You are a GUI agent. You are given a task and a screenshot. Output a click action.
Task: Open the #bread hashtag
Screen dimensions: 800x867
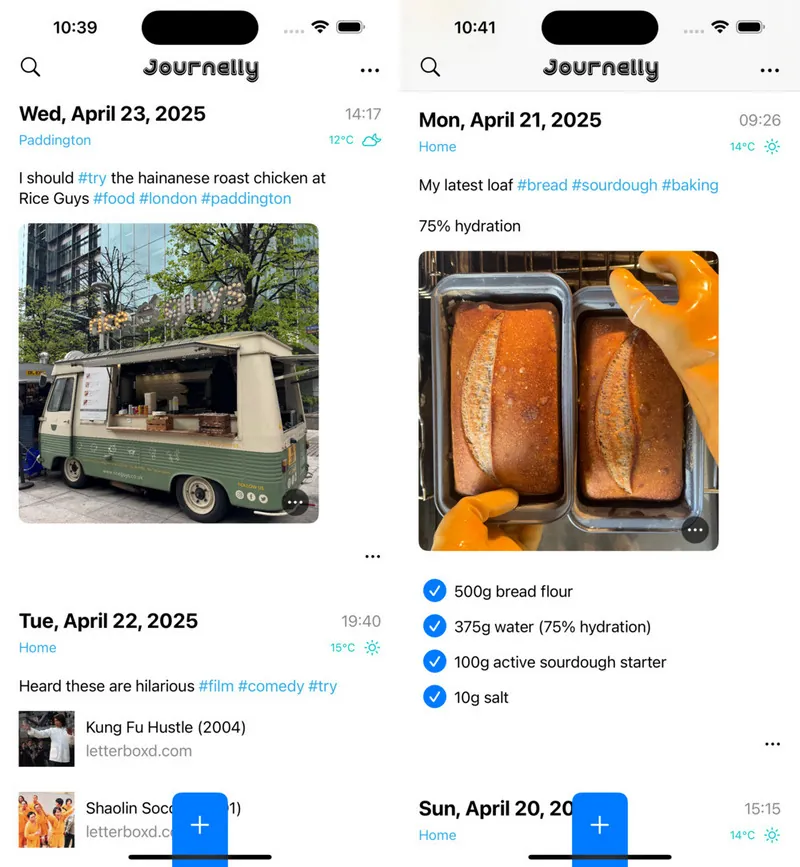pos(542,185)
